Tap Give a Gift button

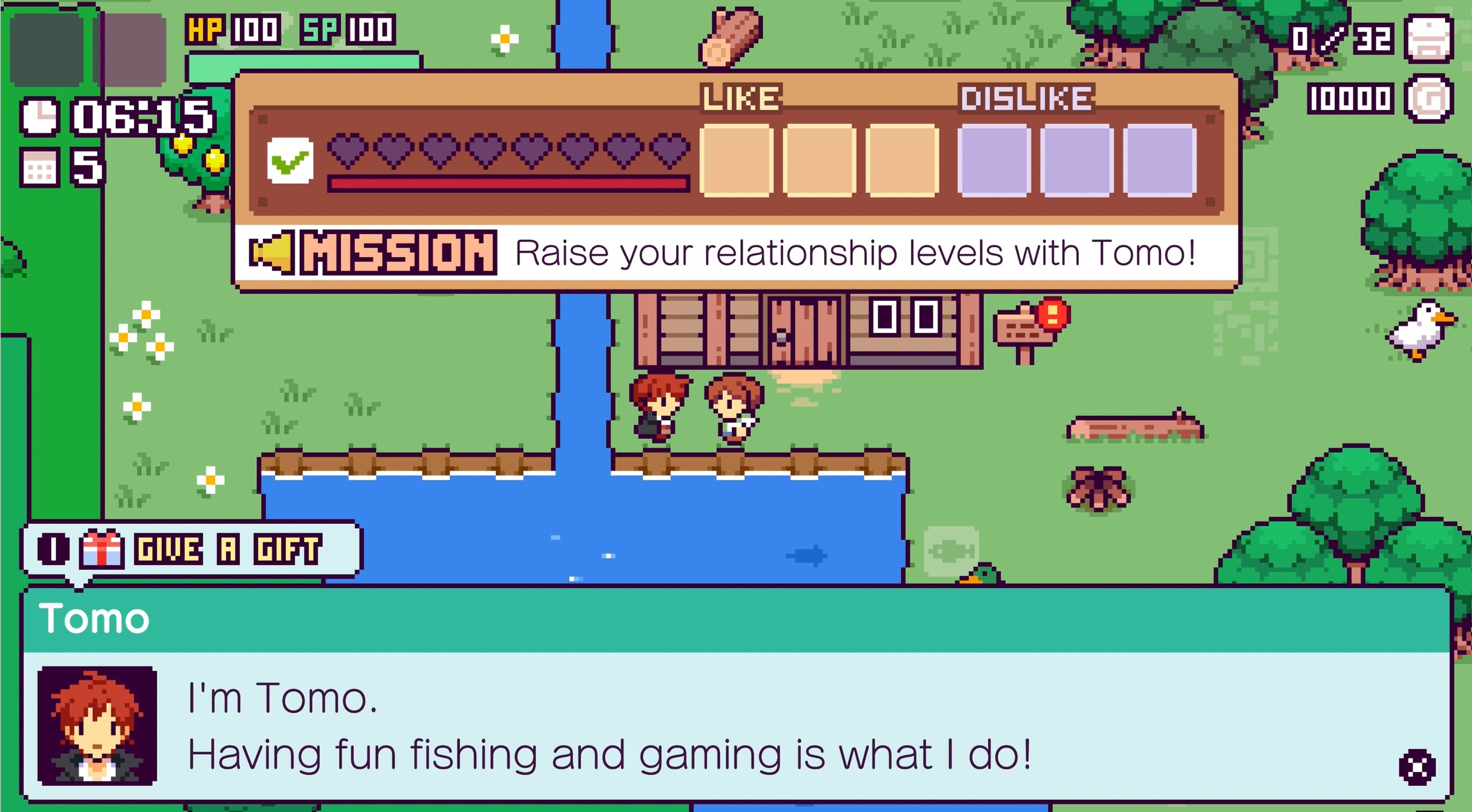click(x=191, y=550)
